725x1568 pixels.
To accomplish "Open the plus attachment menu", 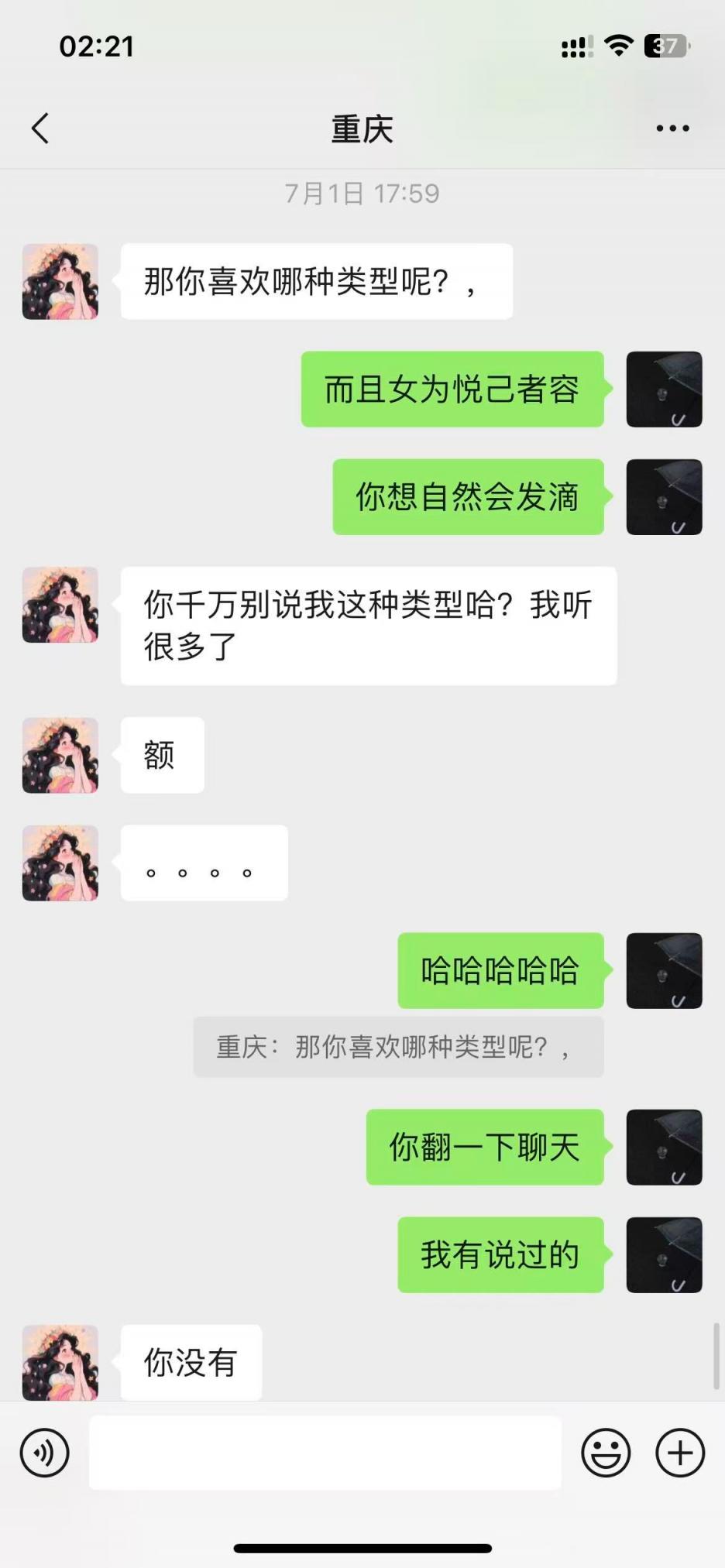I will (680, 1453).
